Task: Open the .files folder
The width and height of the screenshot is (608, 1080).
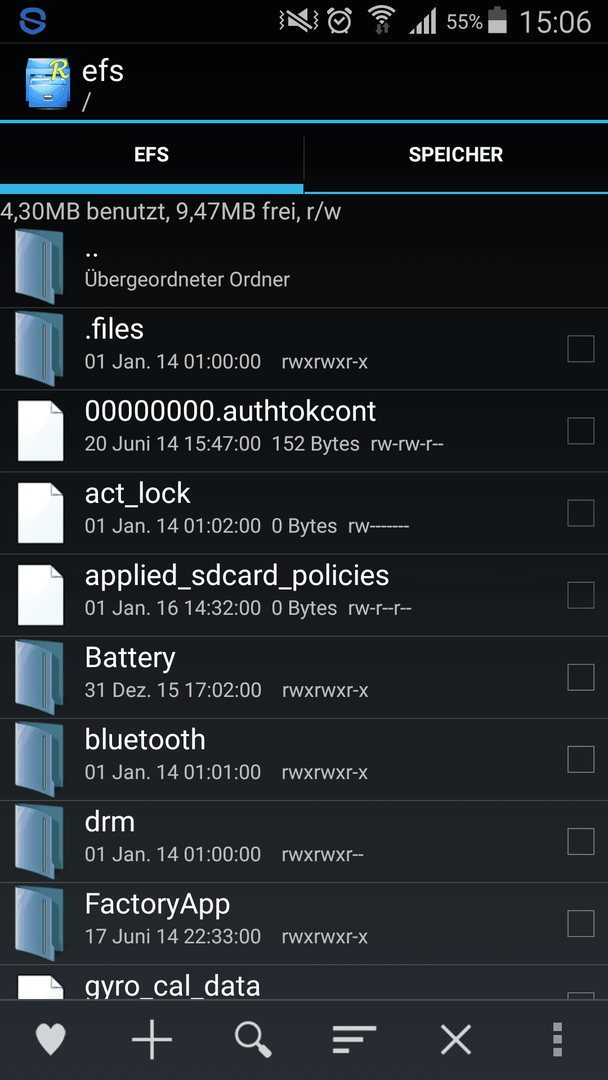Action: coord(304,349)
